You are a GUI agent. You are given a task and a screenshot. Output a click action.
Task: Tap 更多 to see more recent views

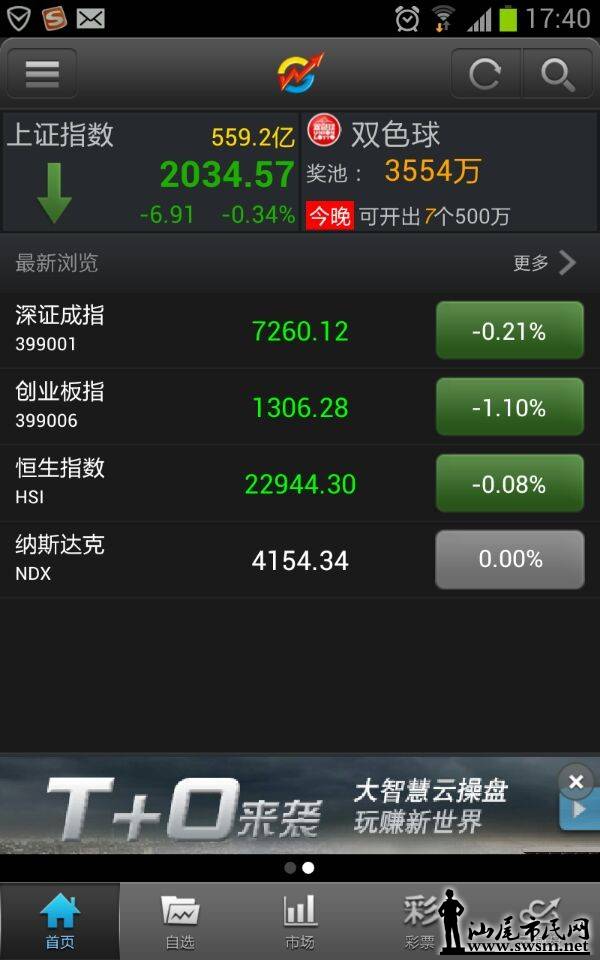pyautogui.click(x=545, y=263)
